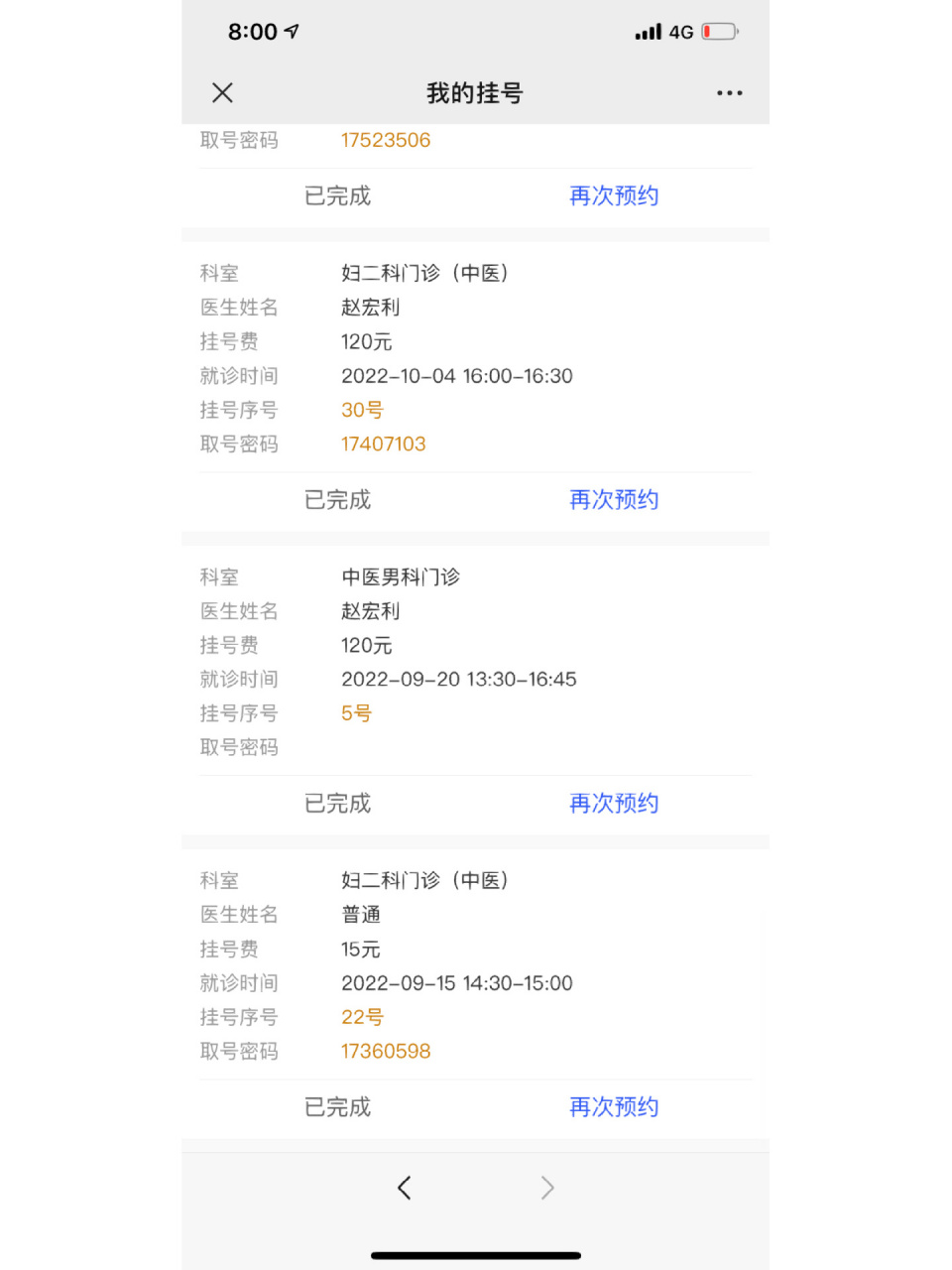
Task: Click the 4G signal strength icon
Action: [x=648, y=31]
